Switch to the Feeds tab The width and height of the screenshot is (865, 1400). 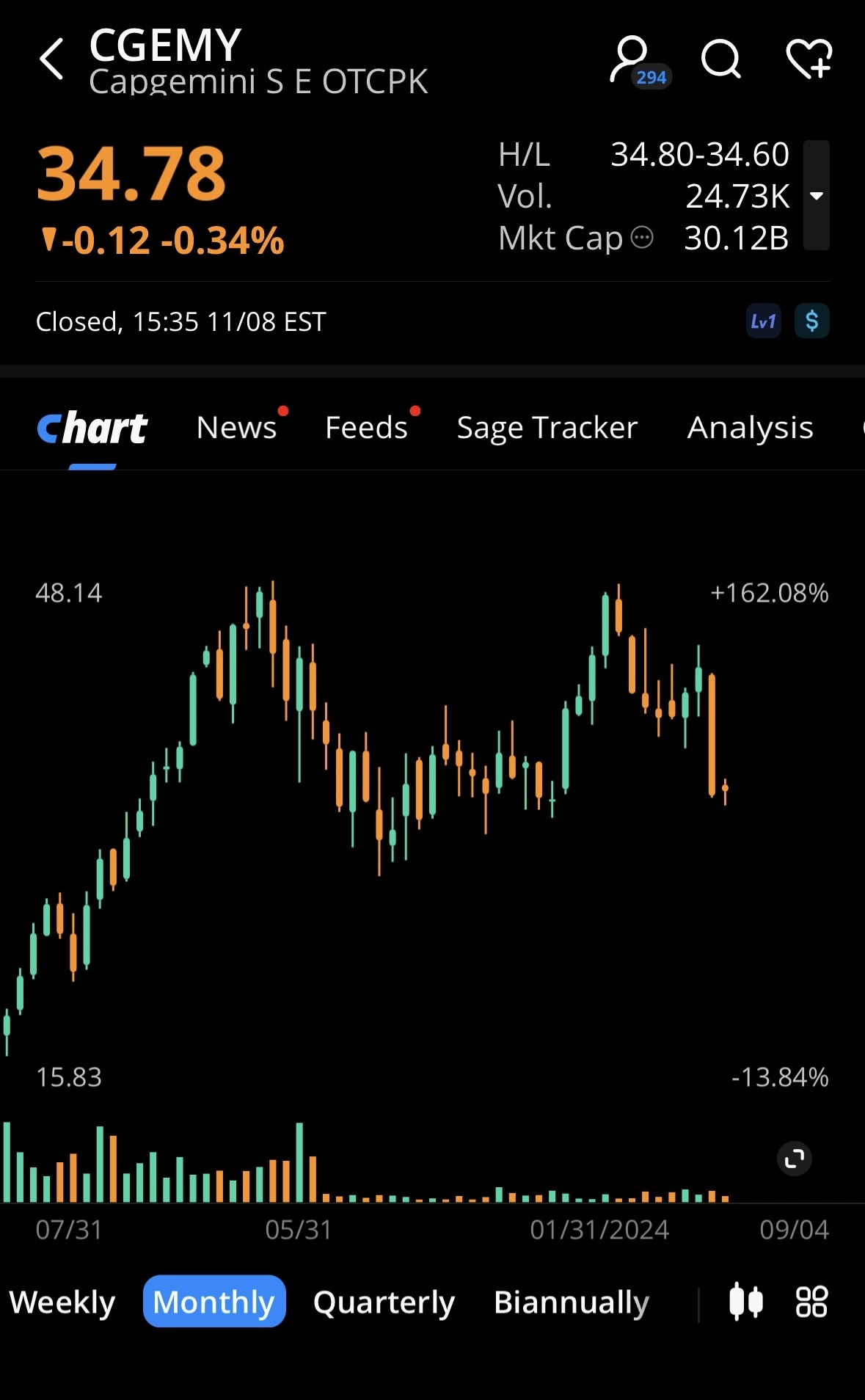point(367,427)
